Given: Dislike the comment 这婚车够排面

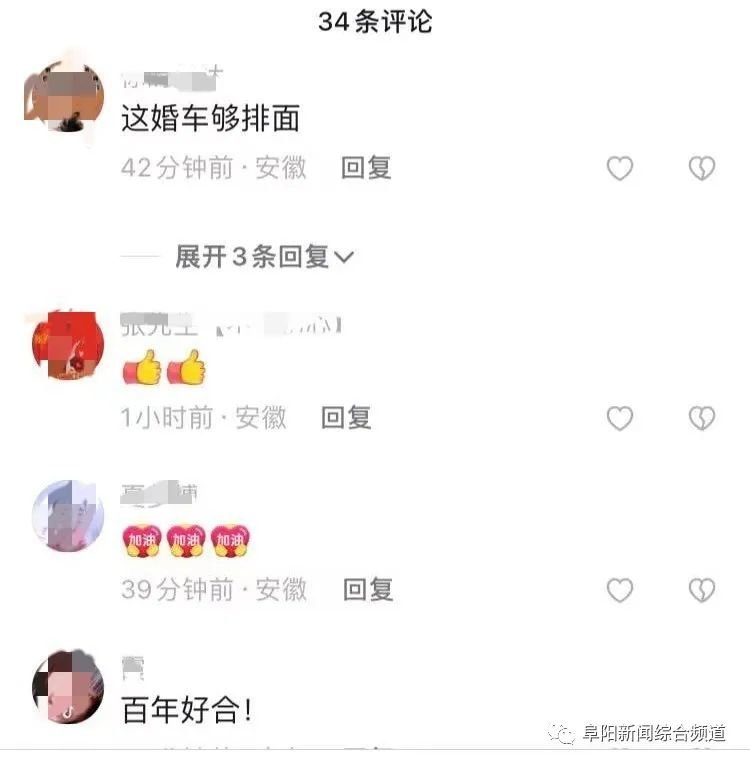Looking at the screenshot, I should pos(702,168).
